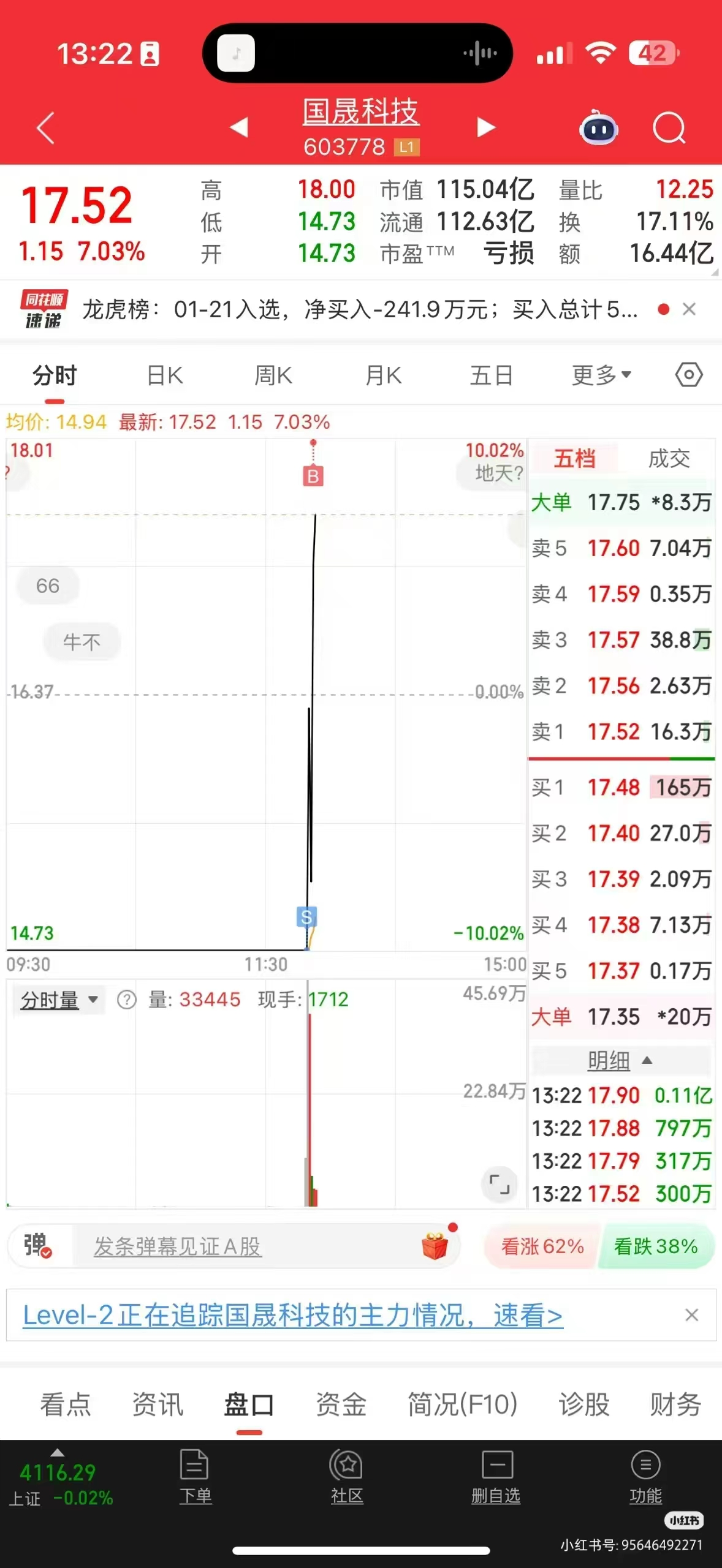
Task: Dismiss the 龙虎榜 news ticker
Action: click(x=689, y=309)
